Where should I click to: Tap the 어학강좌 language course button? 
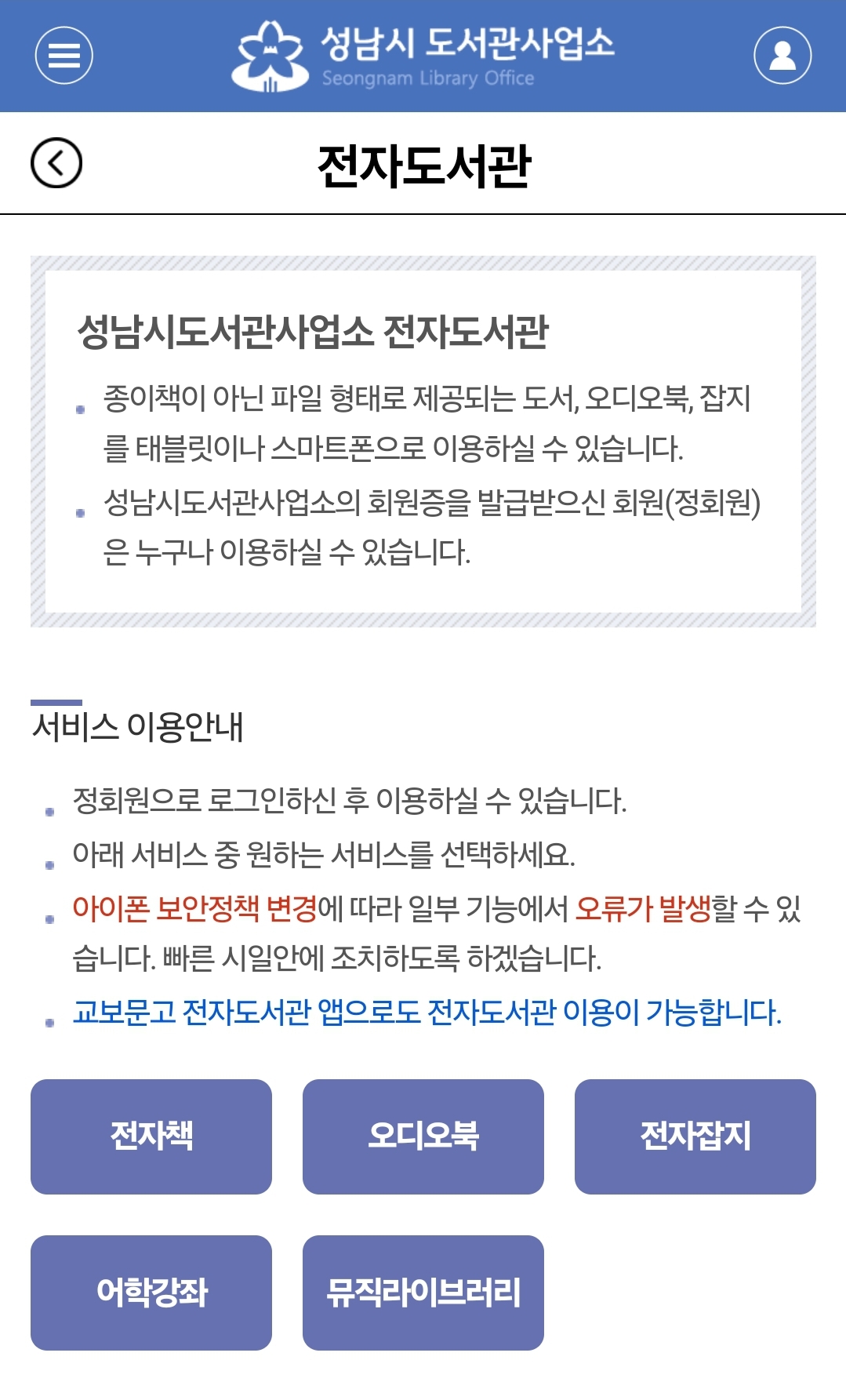pos(151,1292)
